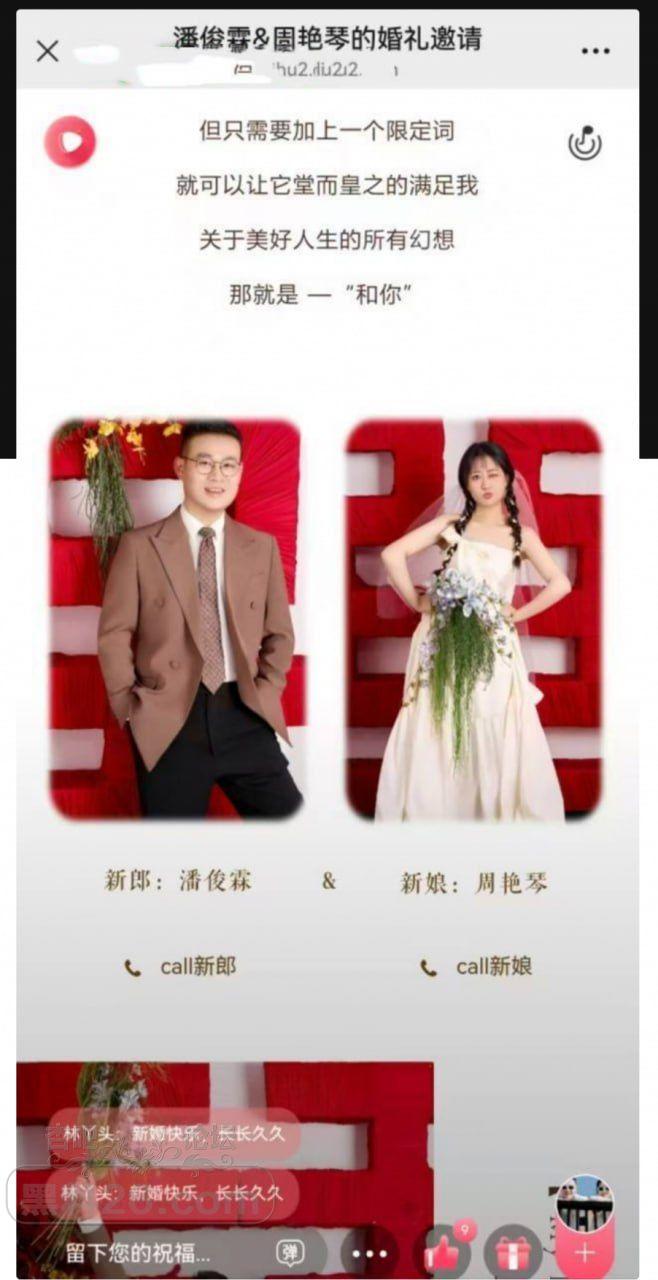
Task: Tap the red plus button
Action: 585,1253
